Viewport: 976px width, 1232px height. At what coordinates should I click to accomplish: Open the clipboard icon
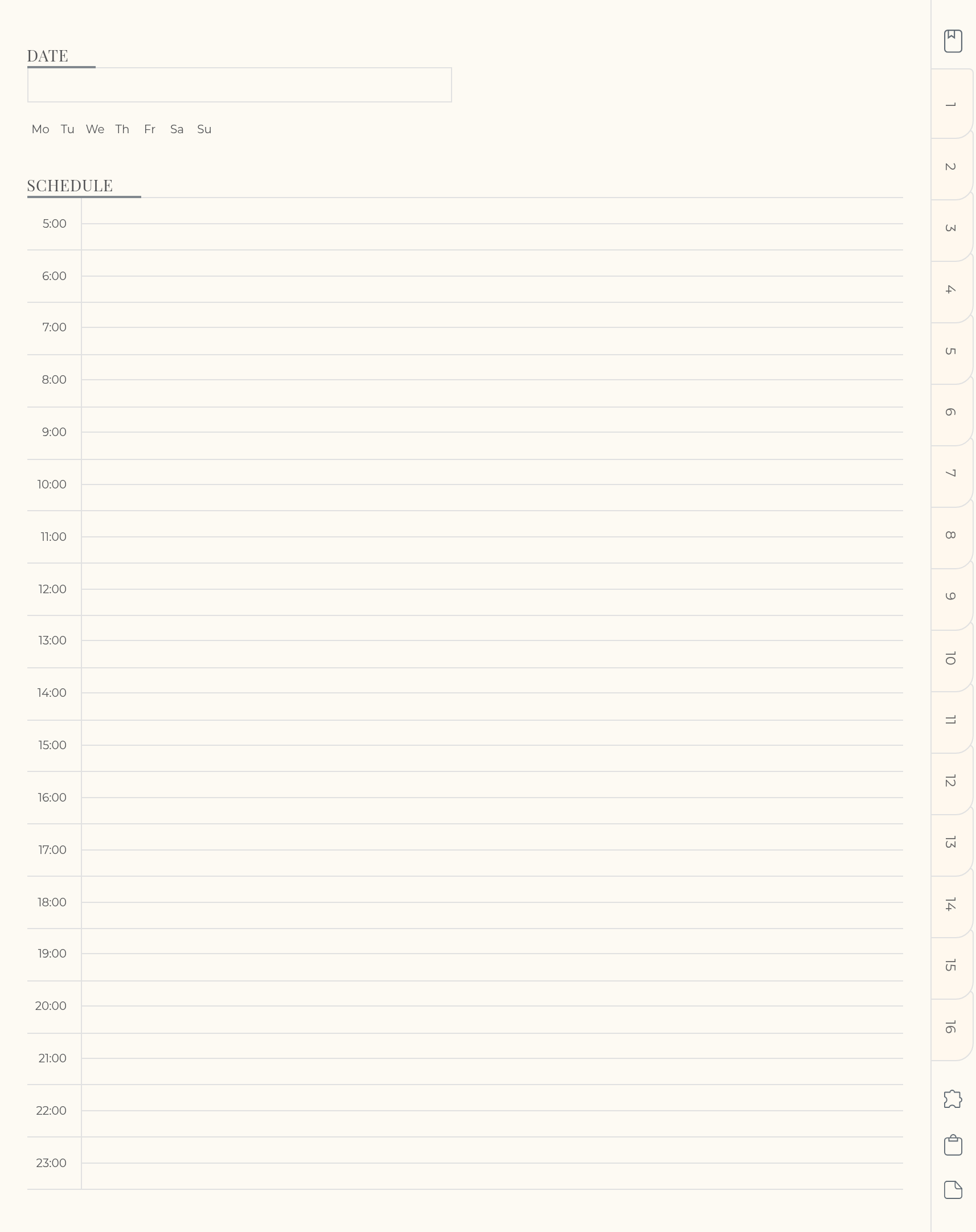click(953, 1145)
